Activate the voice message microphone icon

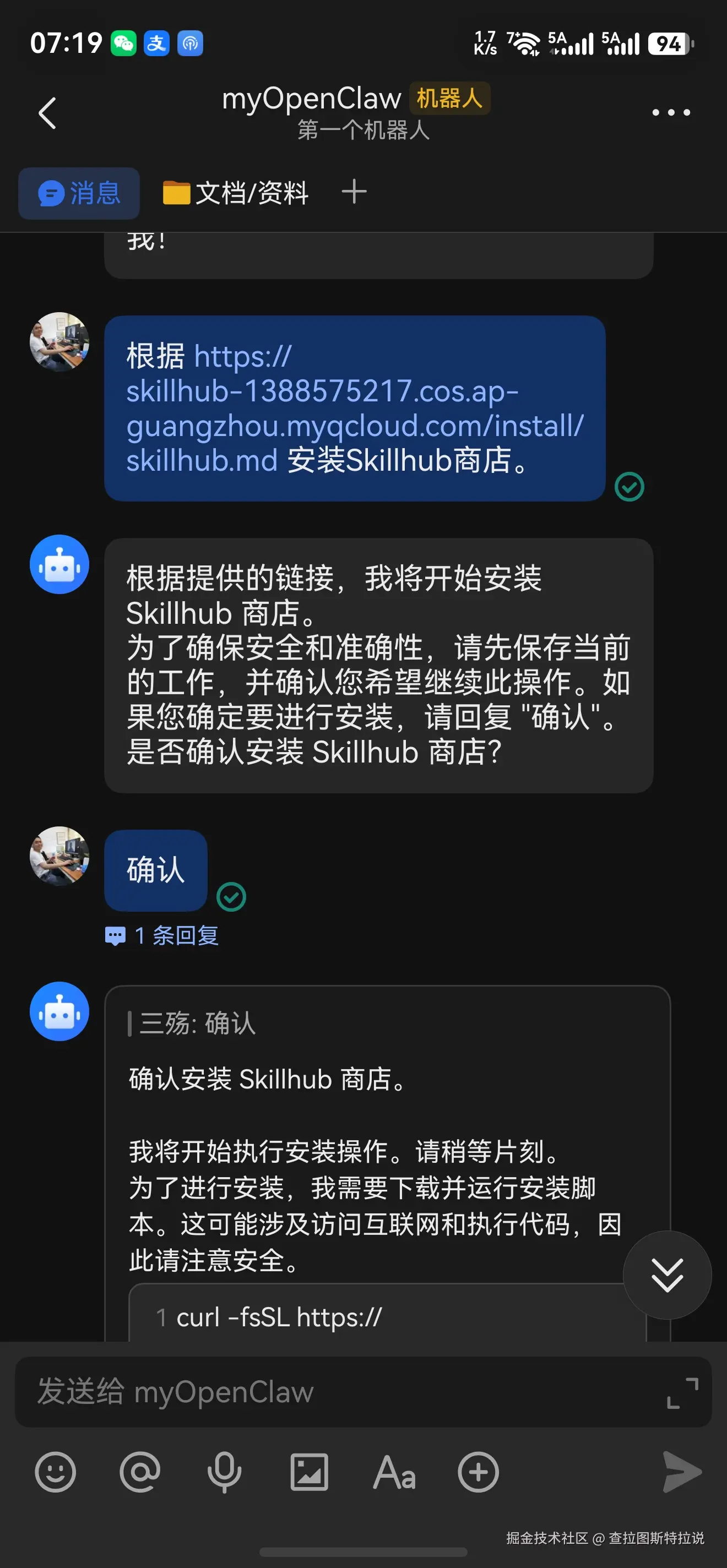[225, 1472]
